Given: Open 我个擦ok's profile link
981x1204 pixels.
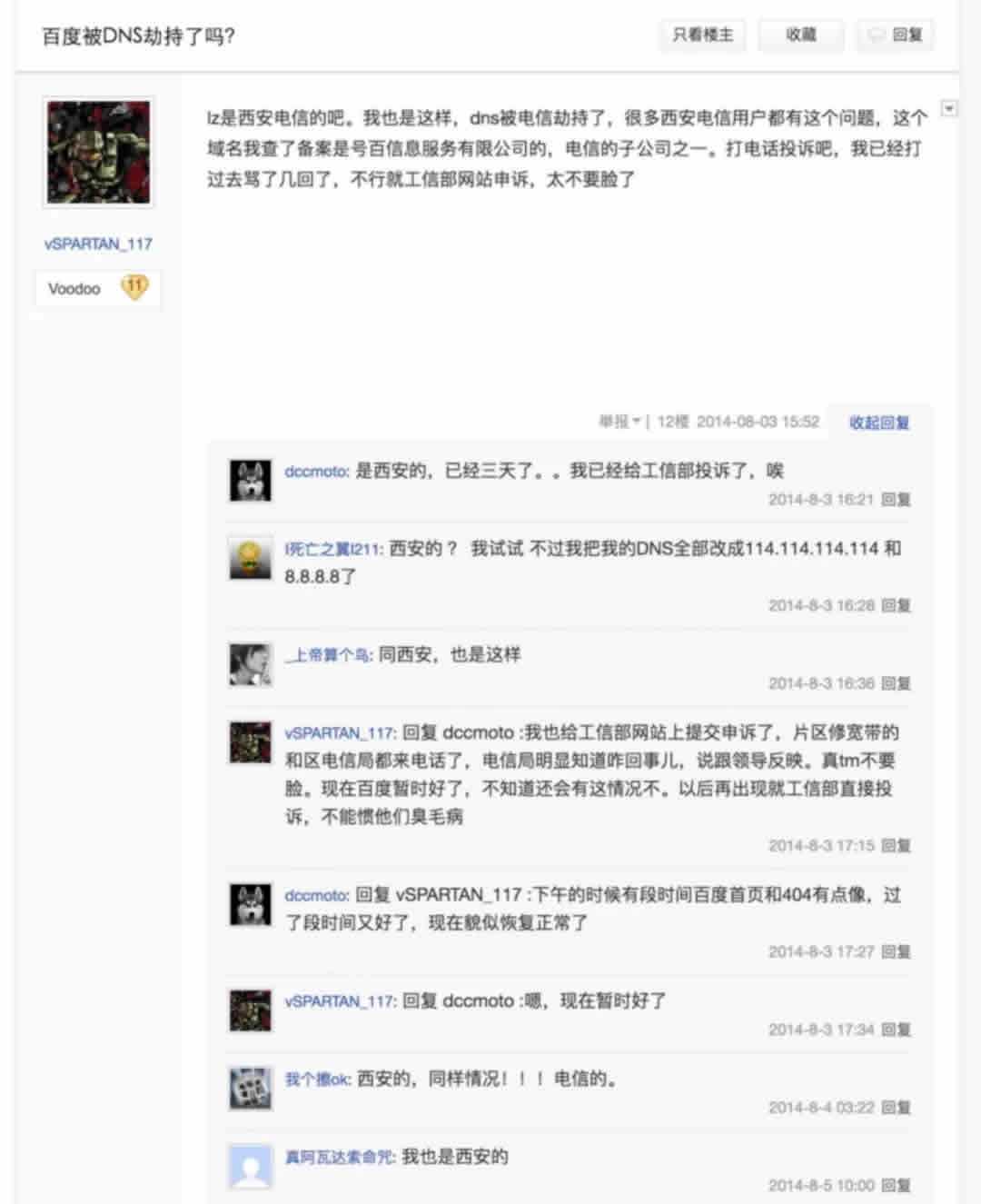Looking at the screenshot, I should click(x=317, y=1080).
